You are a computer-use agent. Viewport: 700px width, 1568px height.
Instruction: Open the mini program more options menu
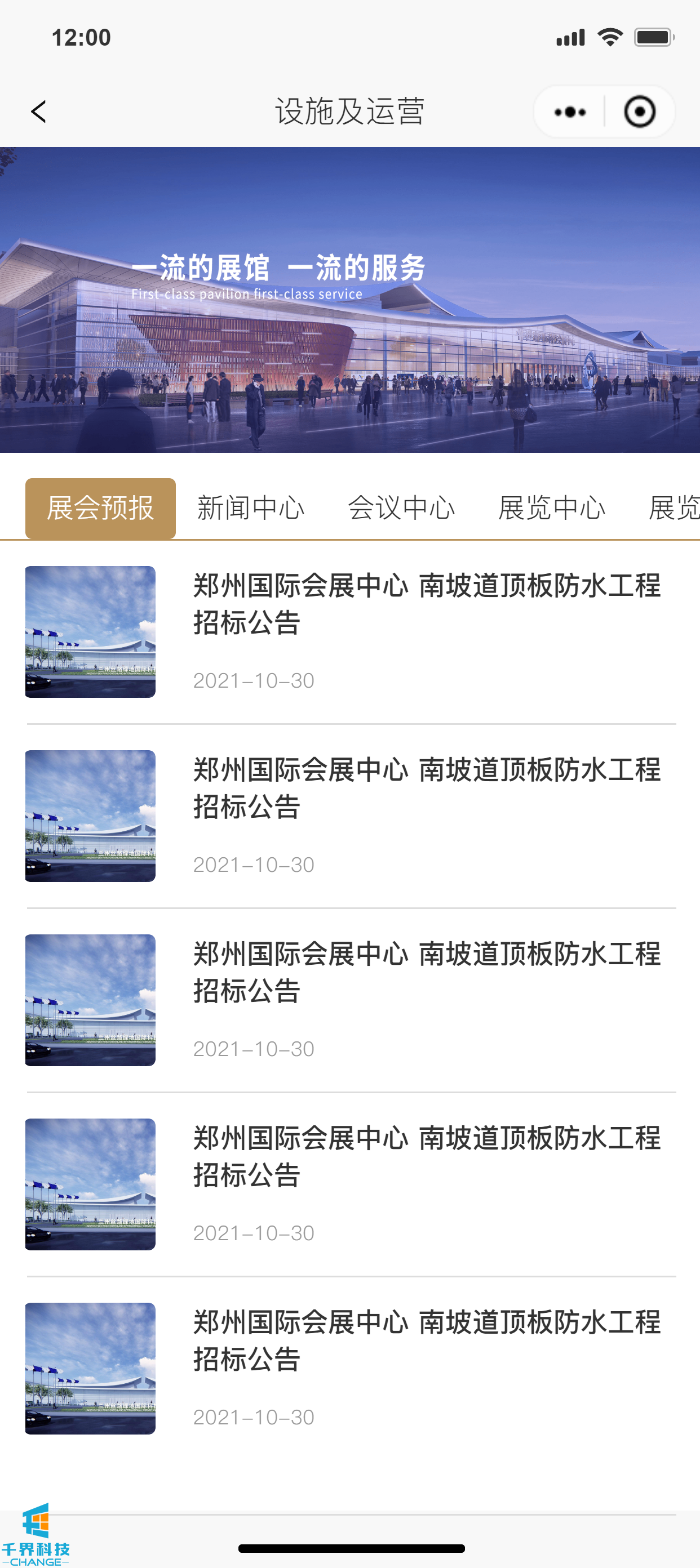point(570,112)
